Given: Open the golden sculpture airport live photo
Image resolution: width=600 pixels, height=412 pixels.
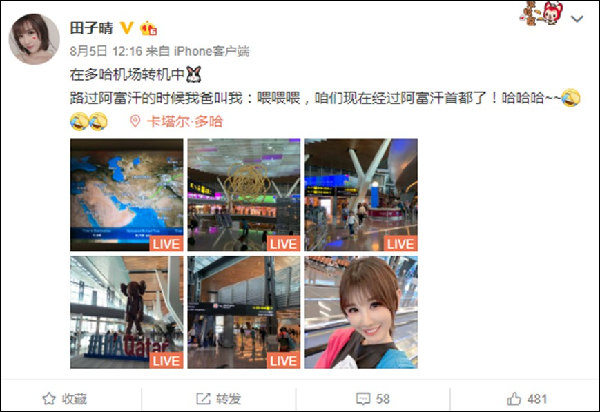Looking at the screenshot, I should (x=243, y=195).
